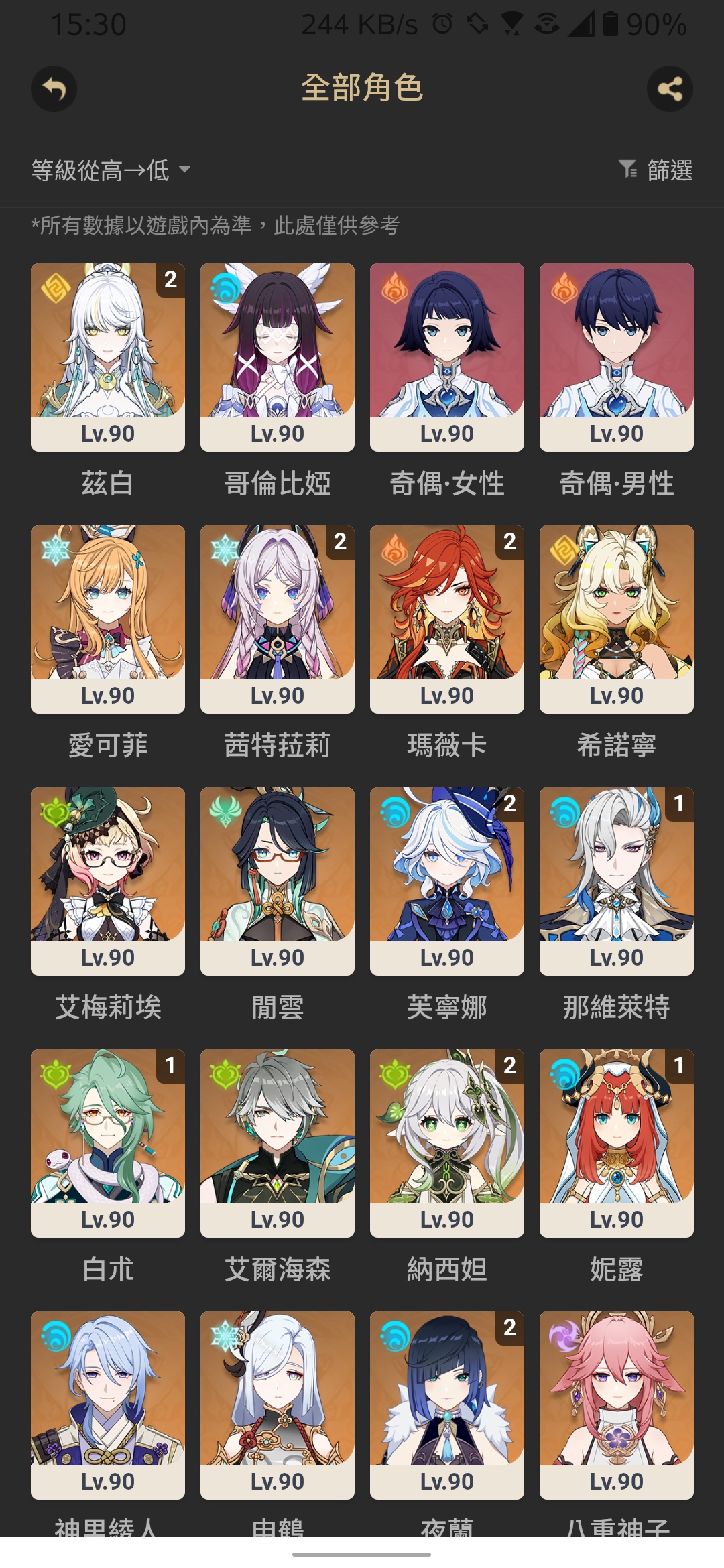Screen dimensions: 724x1568
Task: Open 瑪薇卡 character card
Action: [447, 618]
